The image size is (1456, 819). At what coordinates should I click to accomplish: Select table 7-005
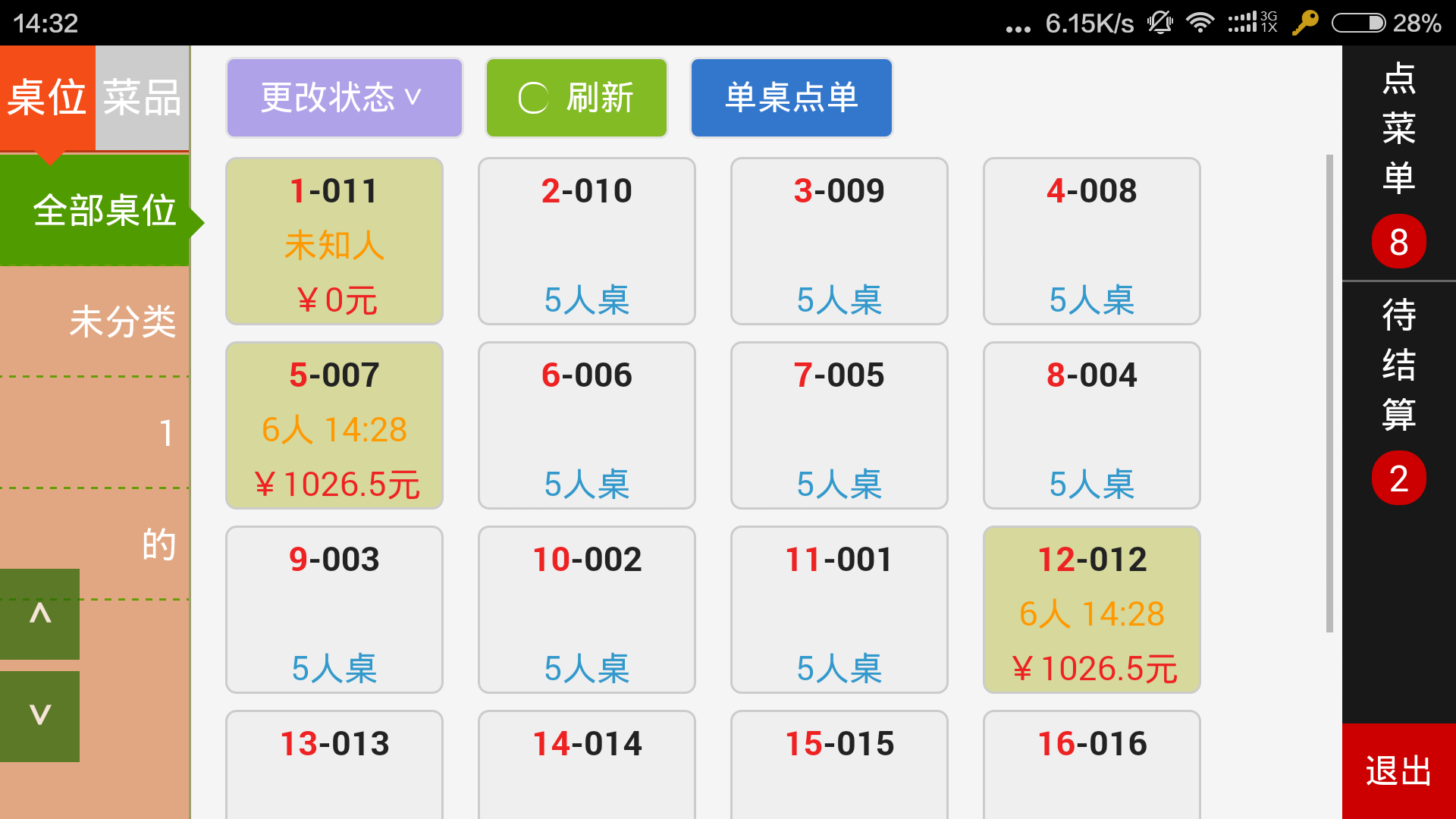pos(839,425)
